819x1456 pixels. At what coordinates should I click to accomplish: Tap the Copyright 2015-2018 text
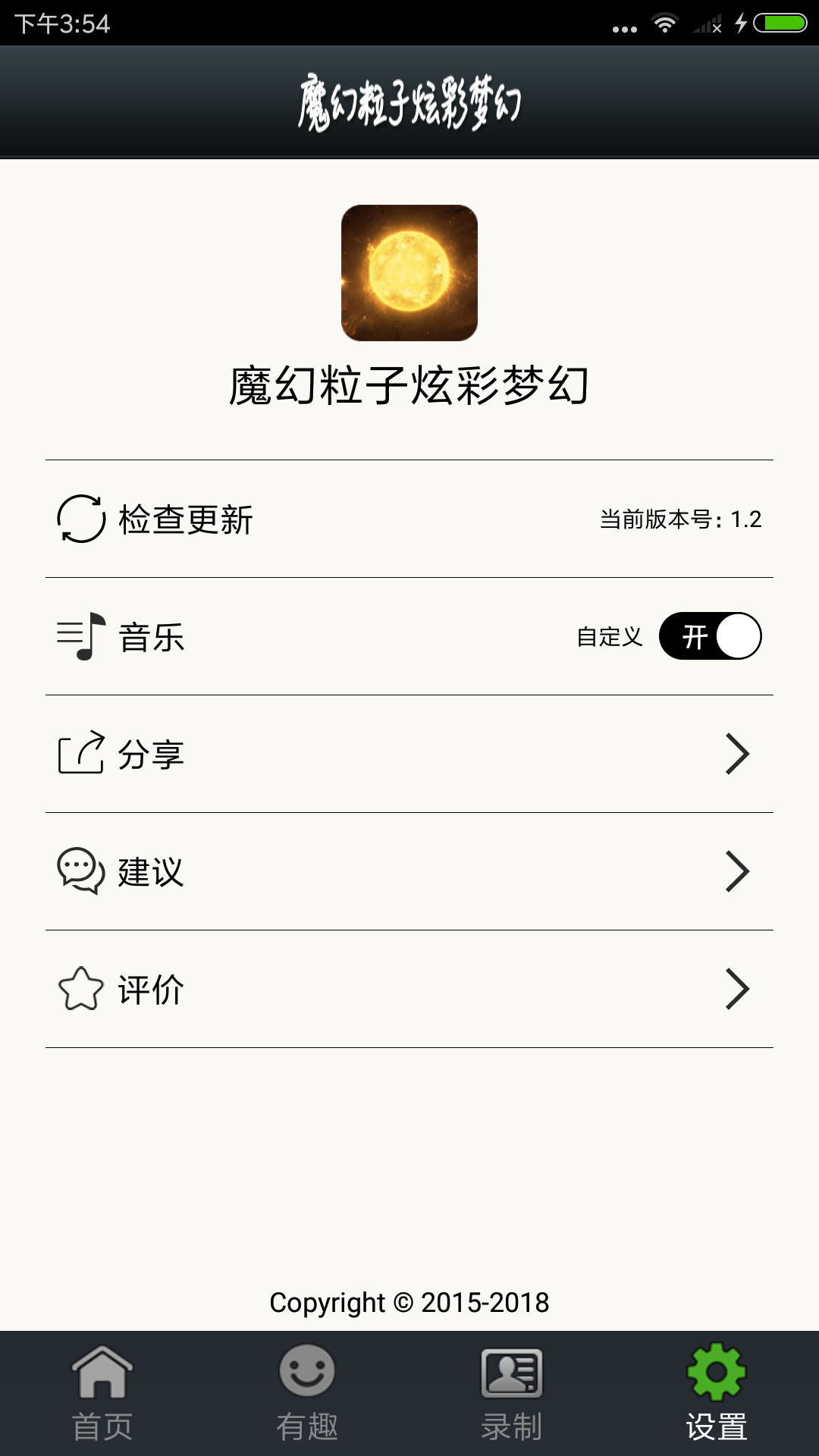[409, 1303]
